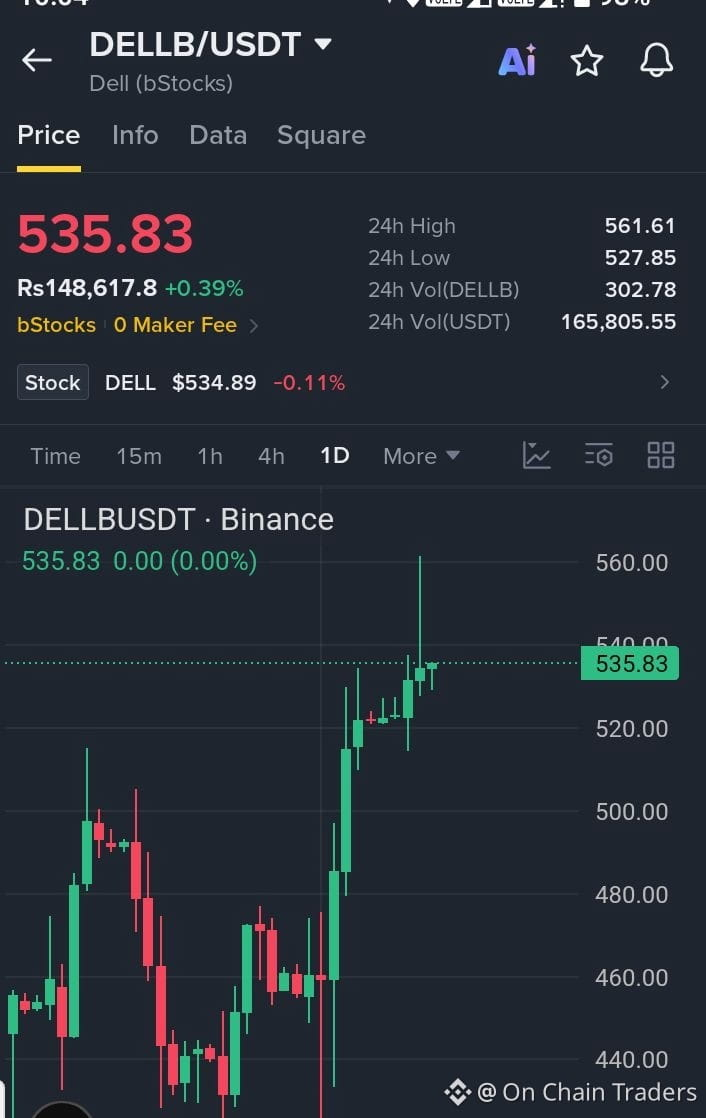706x1118 pixels.
Task: Open the DELLB/USDT pair dropdown
Action: click(x=323, y=44)
